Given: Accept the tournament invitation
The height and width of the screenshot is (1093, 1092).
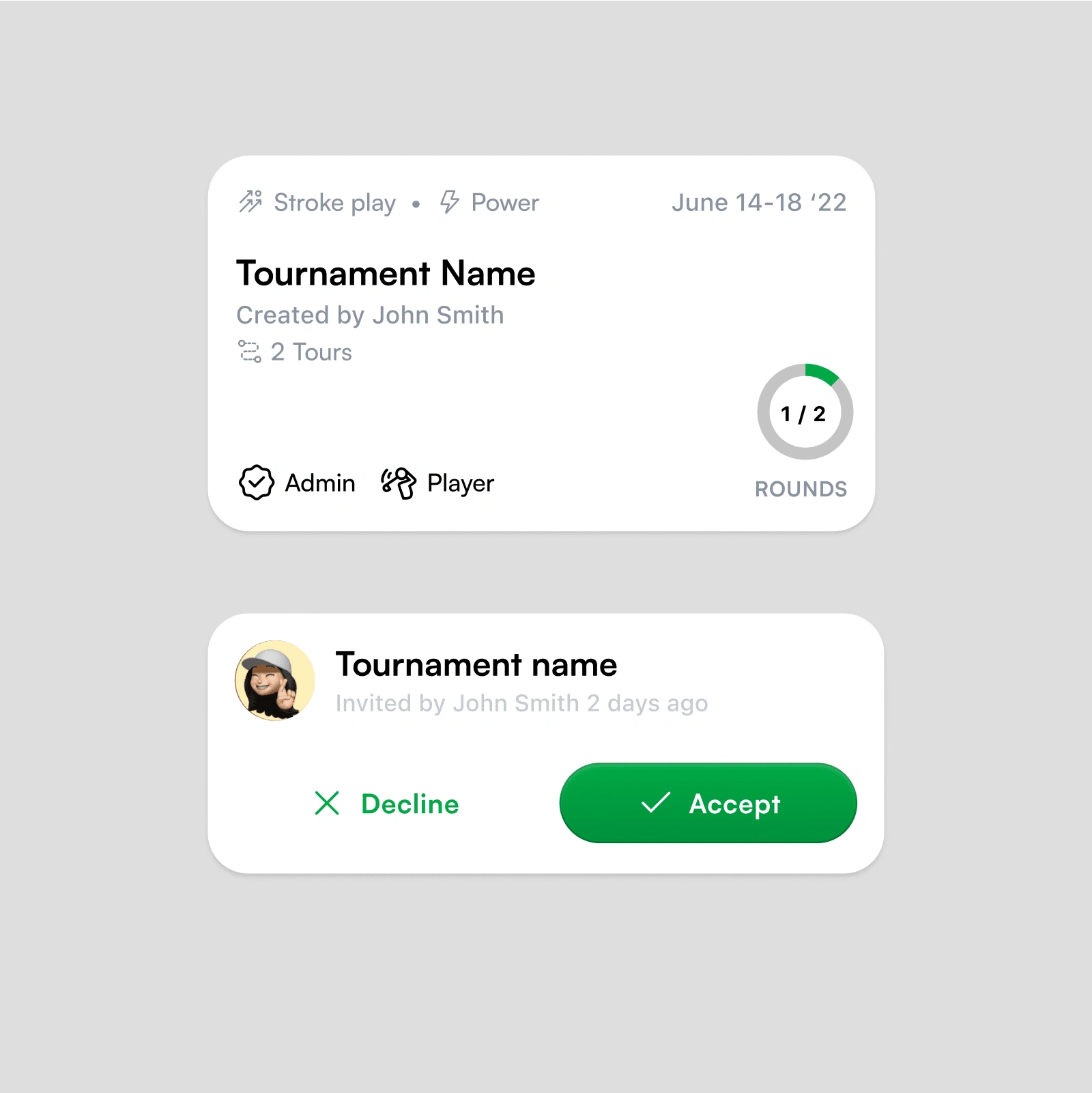Looking at the screenshot, I should coord(708,803).
